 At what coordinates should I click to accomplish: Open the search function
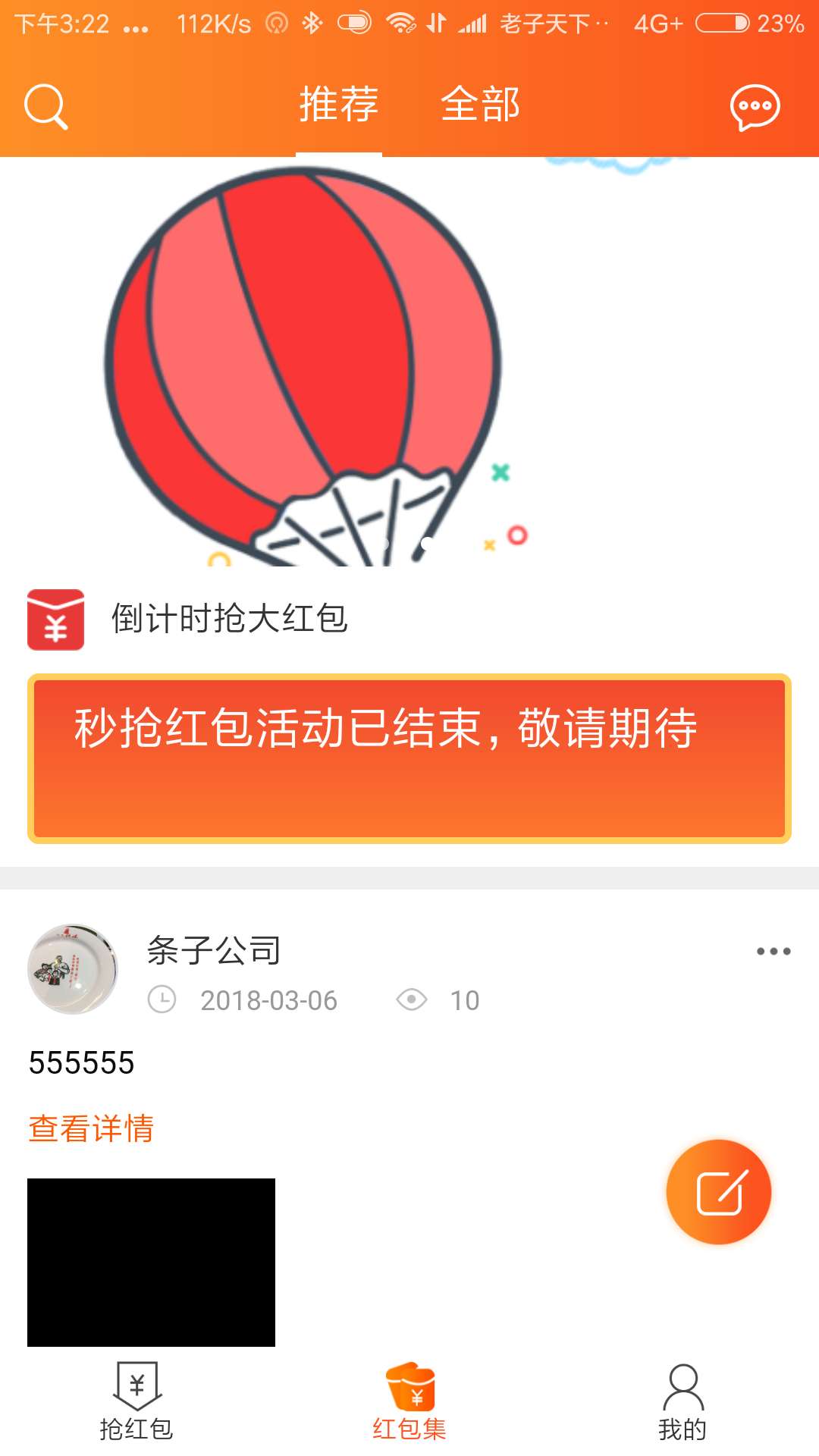(47, 105)
